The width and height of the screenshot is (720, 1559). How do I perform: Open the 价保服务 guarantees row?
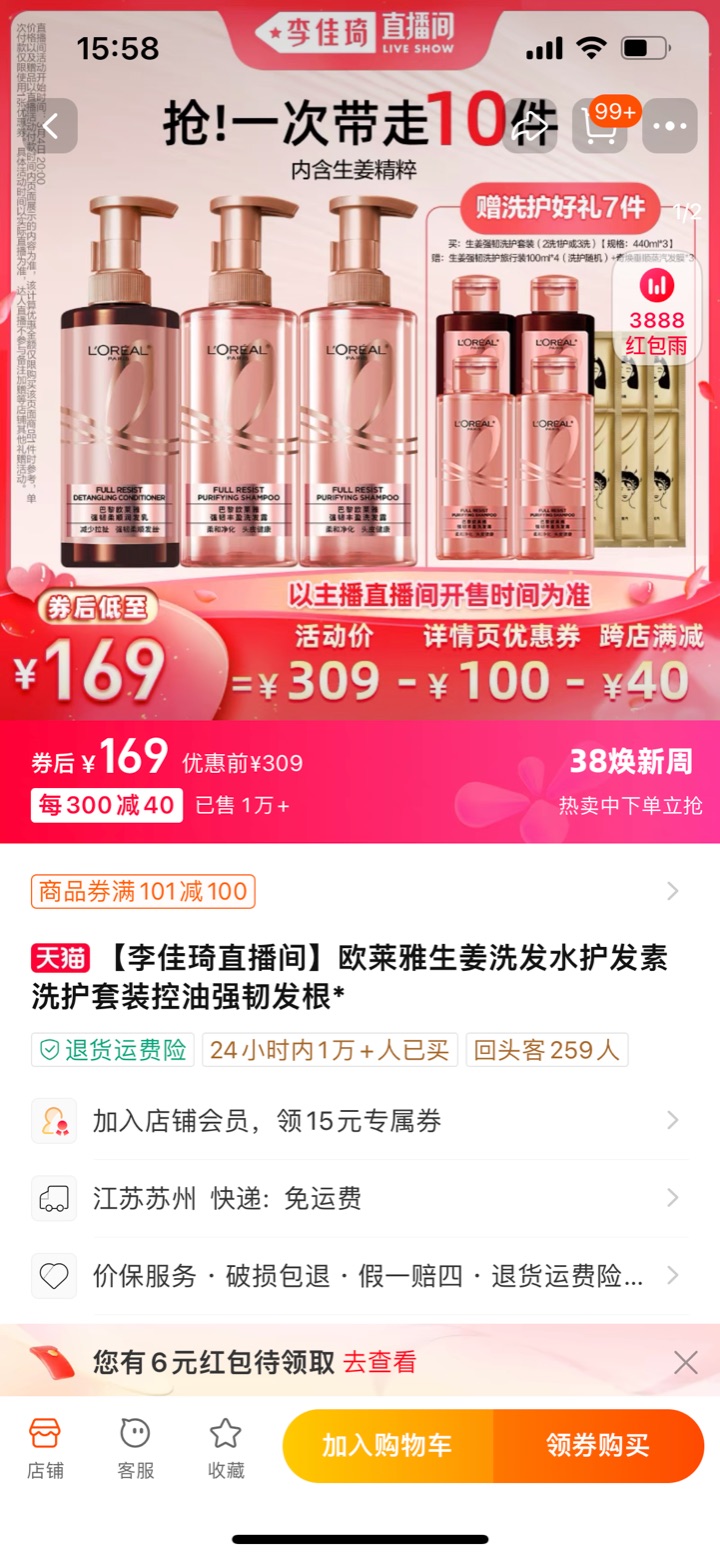[360, 1275]
